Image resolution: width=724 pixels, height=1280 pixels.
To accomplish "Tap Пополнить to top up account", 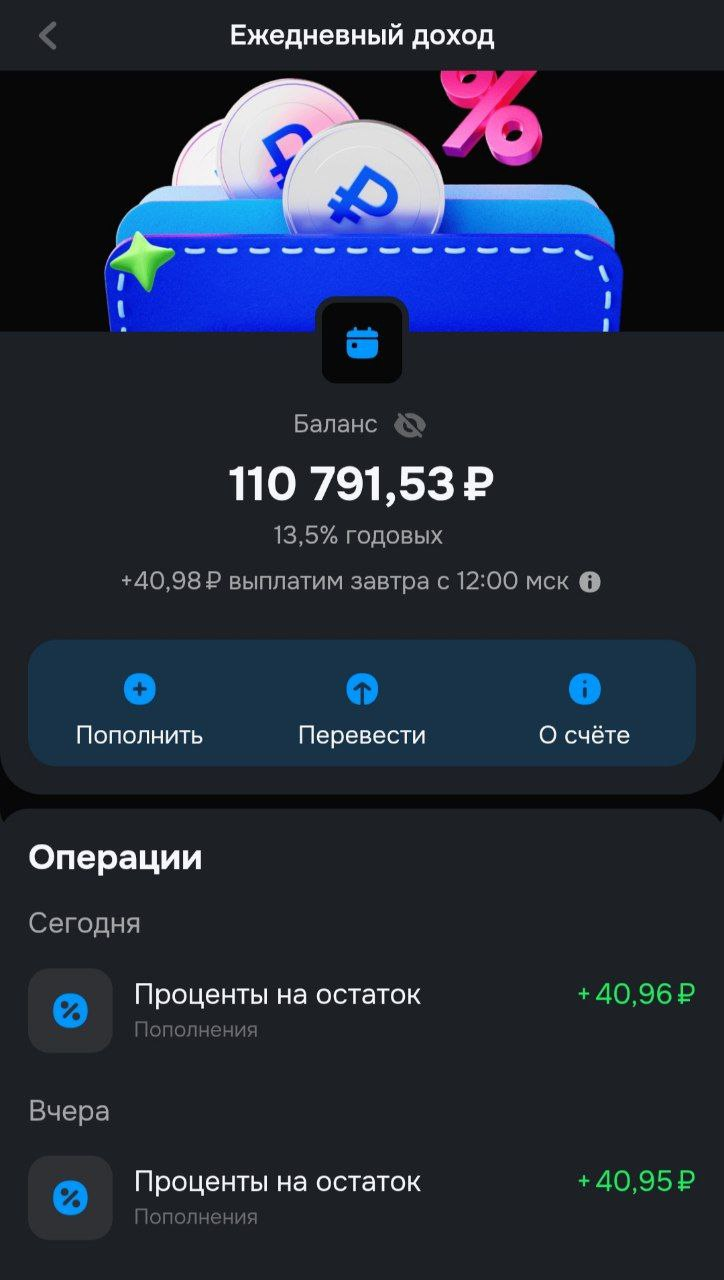I will coord(140,709).
